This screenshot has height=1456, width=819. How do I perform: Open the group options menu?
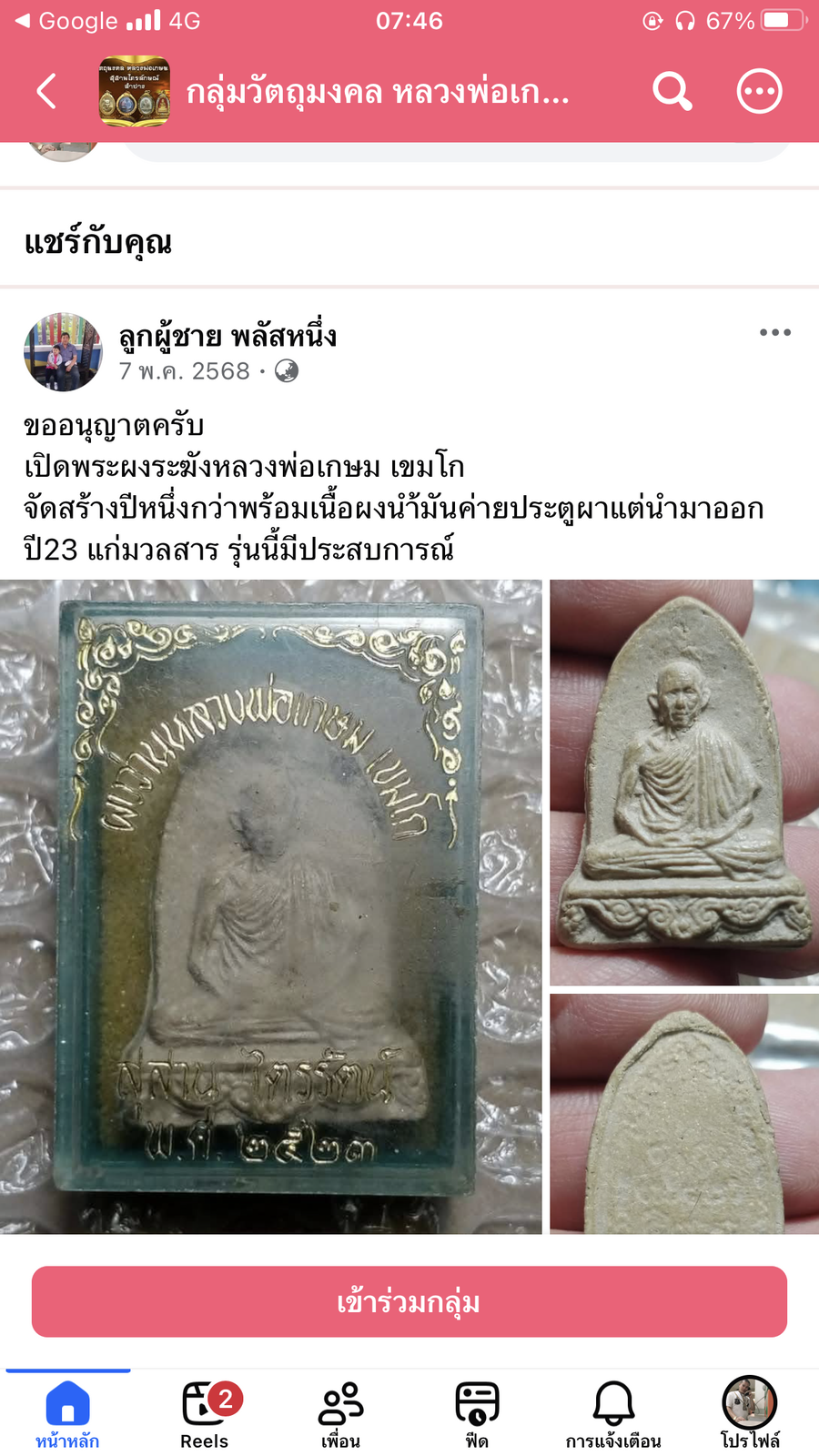(x=759, y=91)
